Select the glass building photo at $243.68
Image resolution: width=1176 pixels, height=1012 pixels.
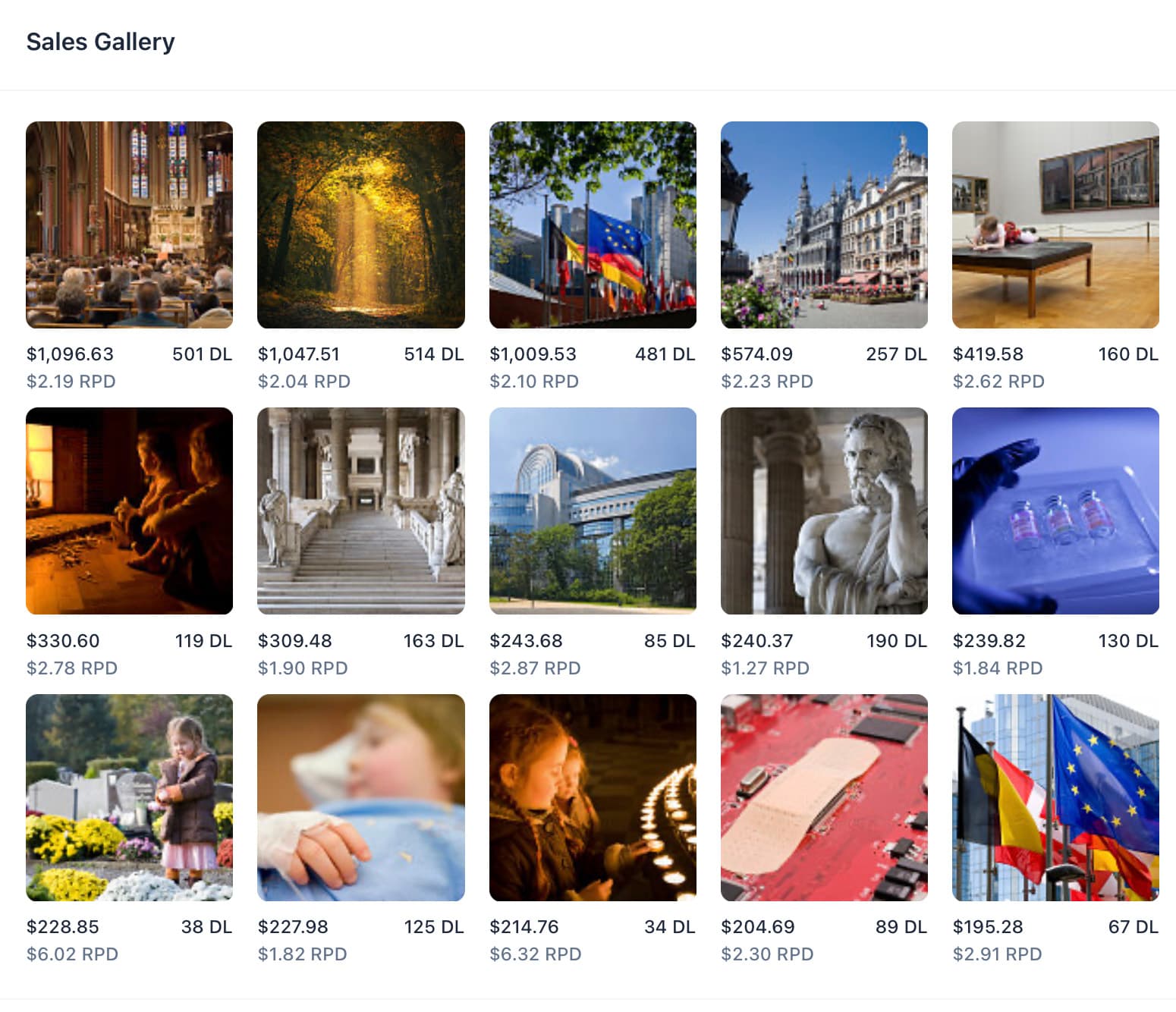pos(593,511)
